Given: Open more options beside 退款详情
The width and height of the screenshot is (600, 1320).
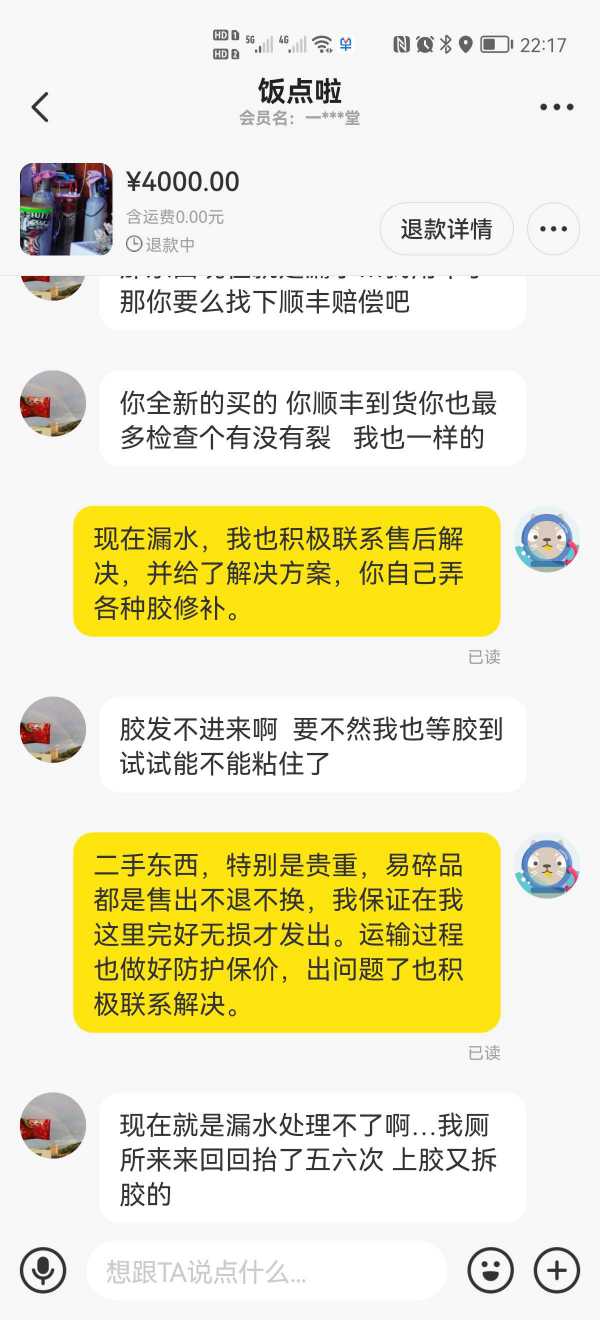Looking at the screenshot, I should click(x=553, y=229).
